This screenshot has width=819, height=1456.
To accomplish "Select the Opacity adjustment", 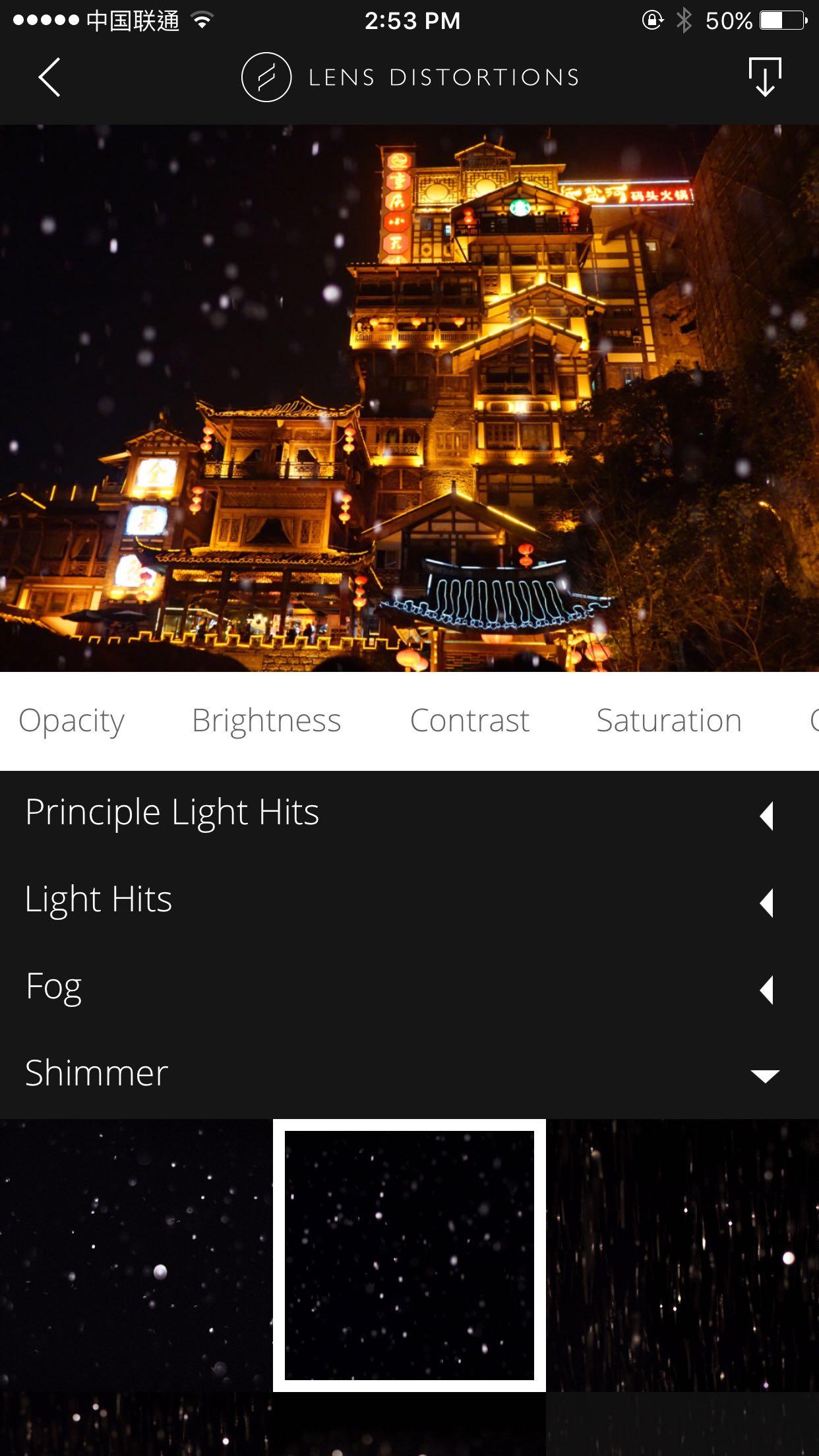I will point(71,721).
